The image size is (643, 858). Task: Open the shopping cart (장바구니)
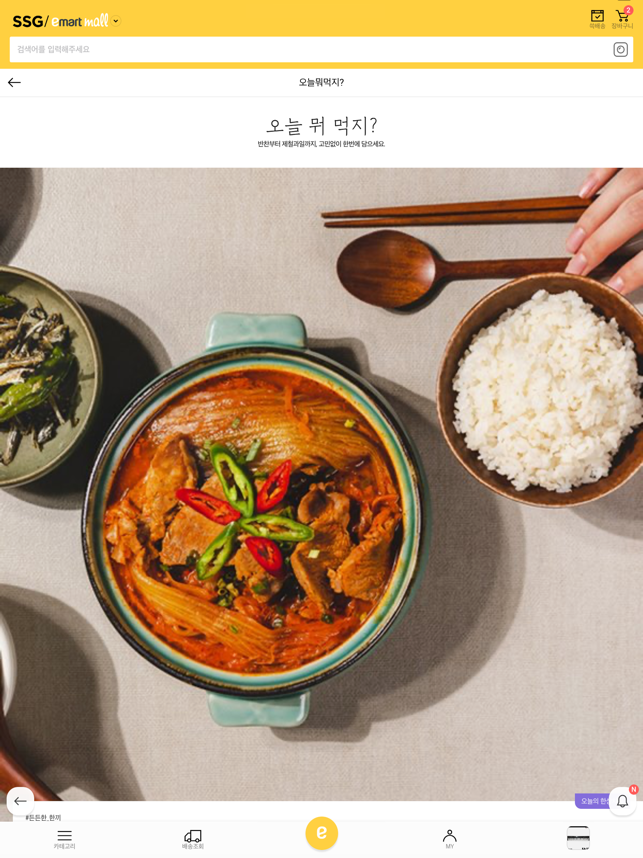pyautogui.click(x=622, y=18)
